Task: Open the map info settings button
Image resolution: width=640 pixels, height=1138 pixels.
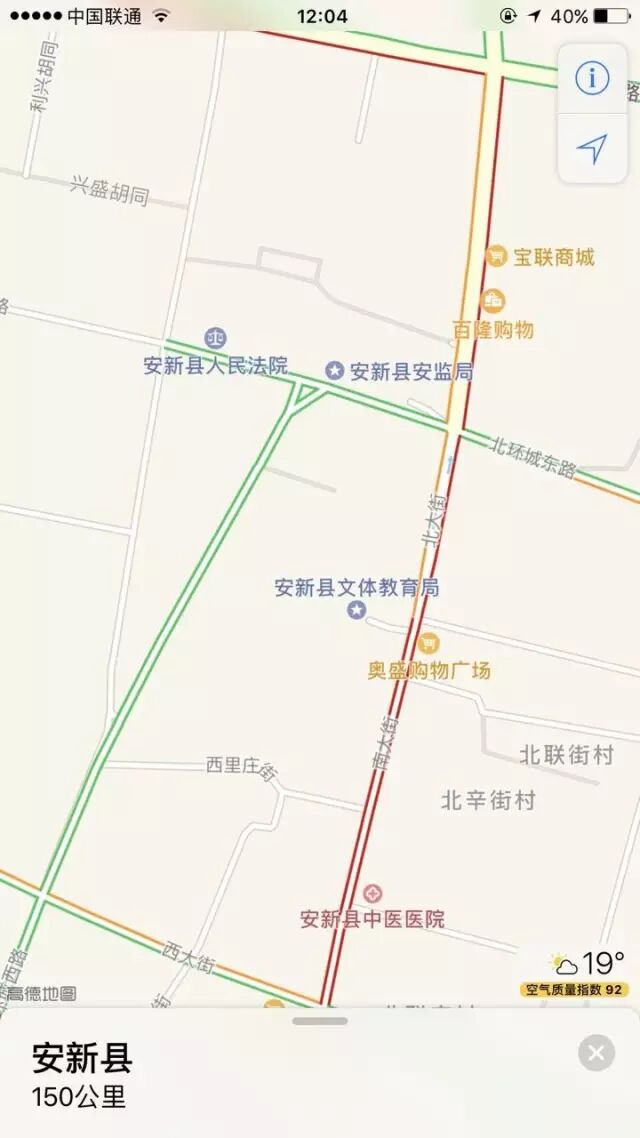Action: 592,78
